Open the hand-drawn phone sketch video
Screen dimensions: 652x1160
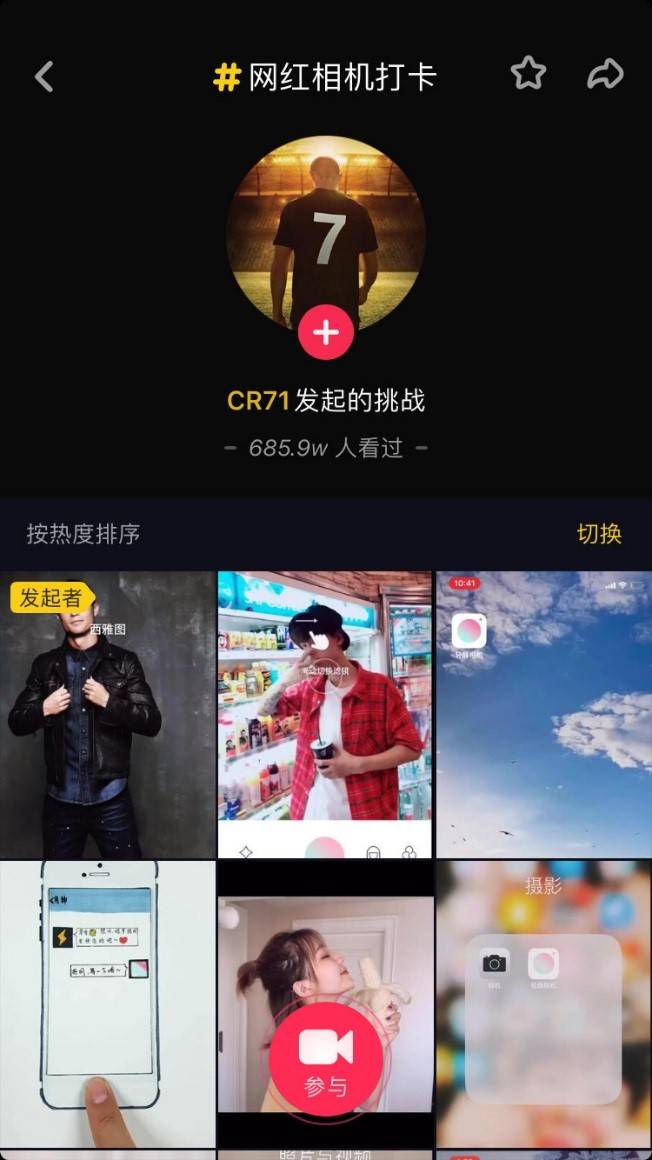[107, 1005]
